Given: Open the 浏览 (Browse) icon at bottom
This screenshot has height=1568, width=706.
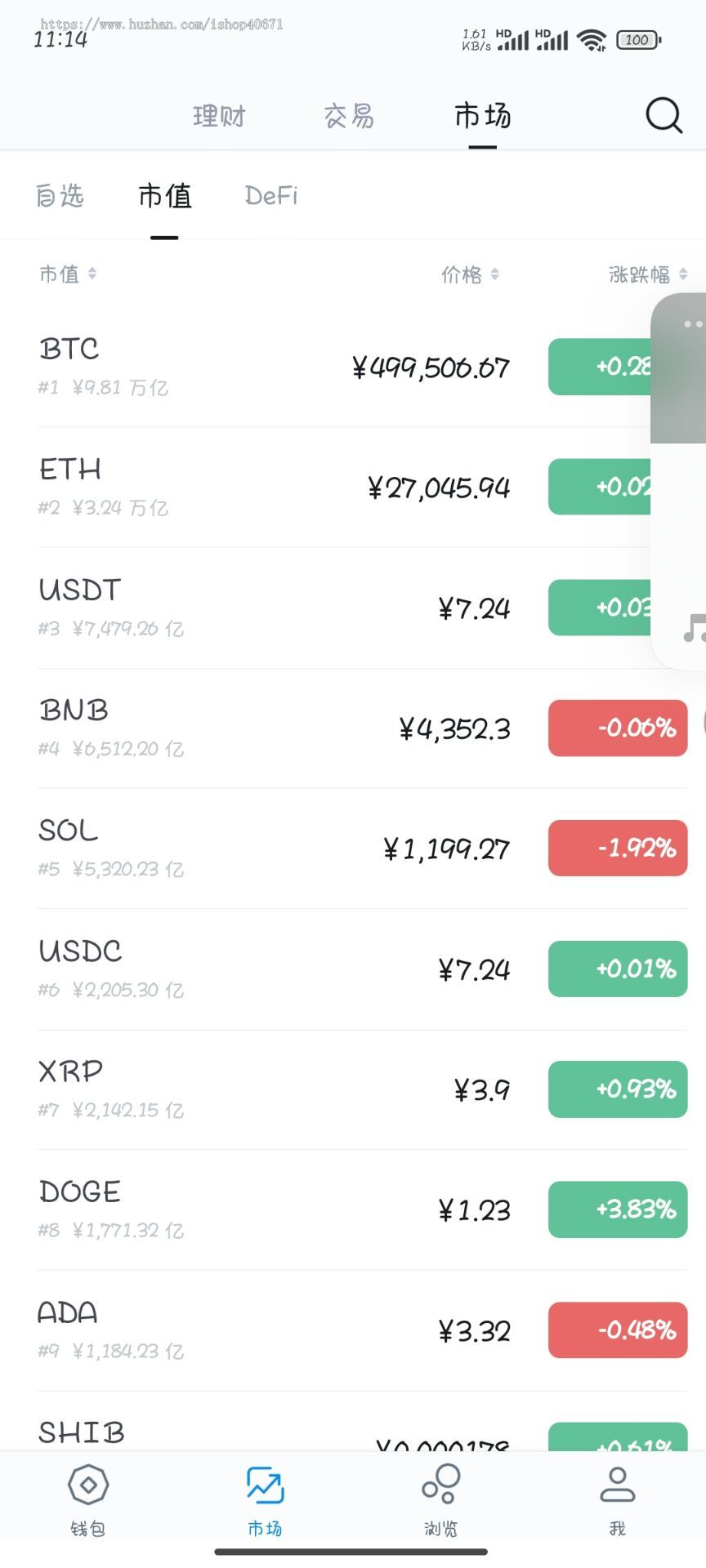Looking at the screenshot, I should (x=440, y=1491).
